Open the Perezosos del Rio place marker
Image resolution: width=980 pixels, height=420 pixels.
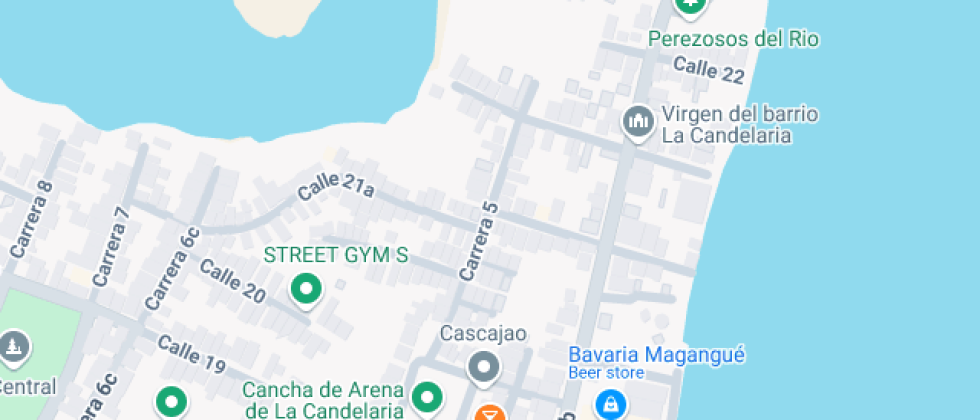689,6
